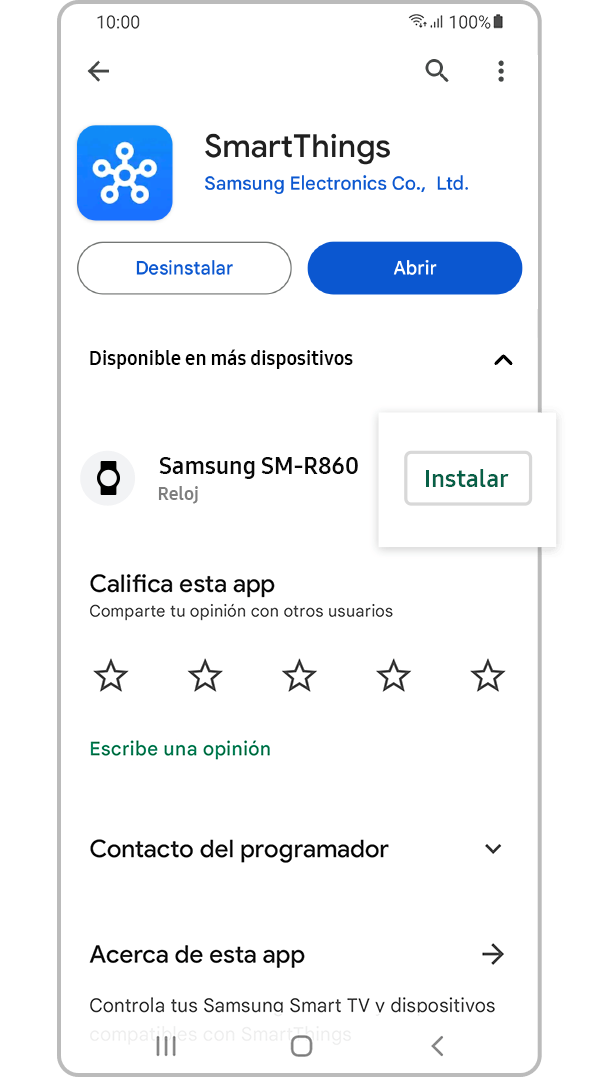Screen dimensions: 600x1077
Task: Go to the home screen
Action: [301, 1046]
